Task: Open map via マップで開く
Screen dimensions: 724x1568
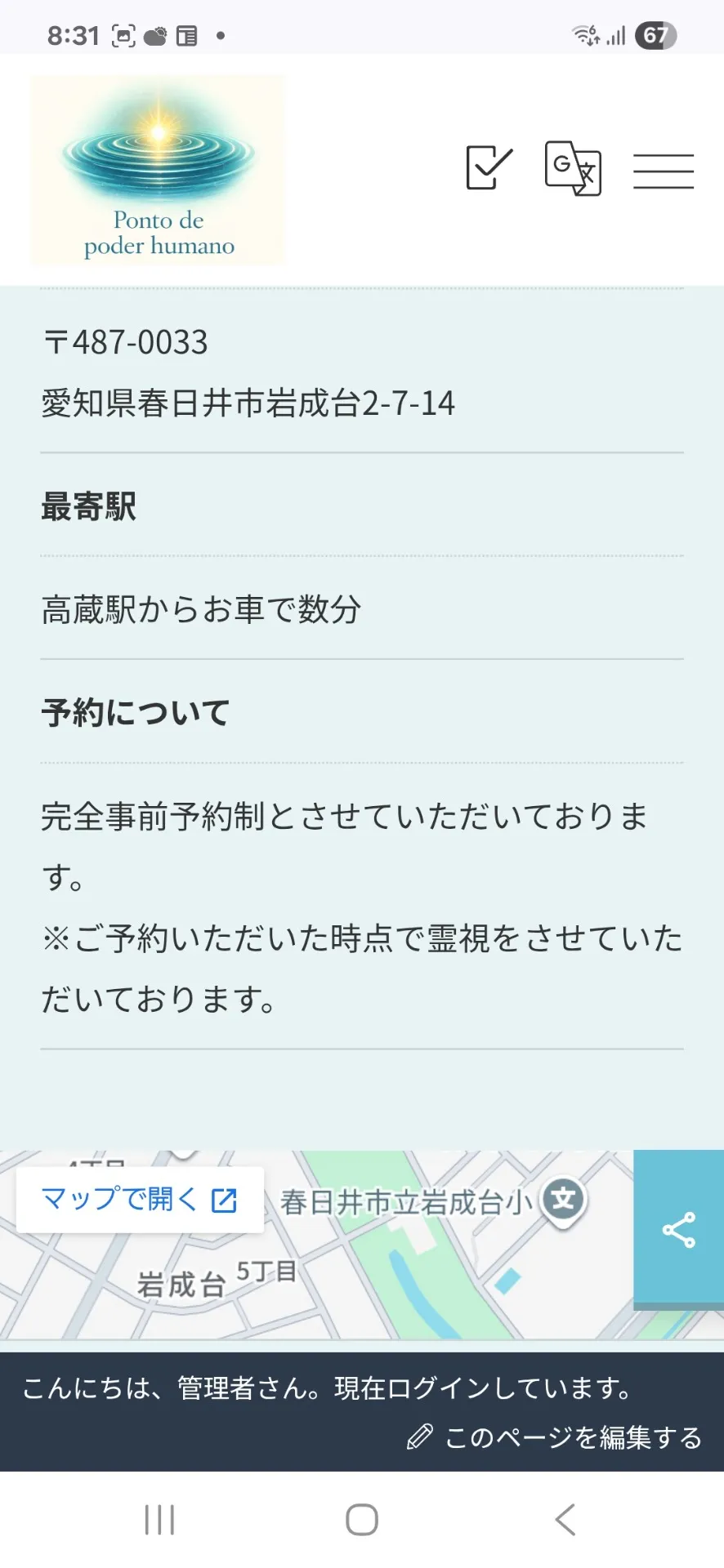Action: 140,1199
